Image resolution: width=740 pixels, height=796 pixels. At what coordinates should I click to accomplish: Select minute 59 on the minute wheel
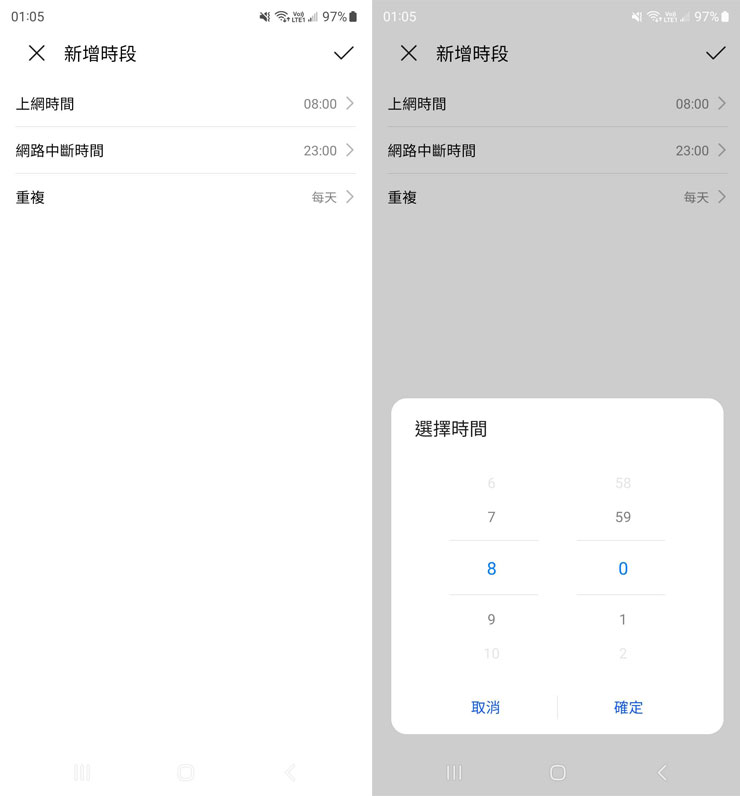622,517
